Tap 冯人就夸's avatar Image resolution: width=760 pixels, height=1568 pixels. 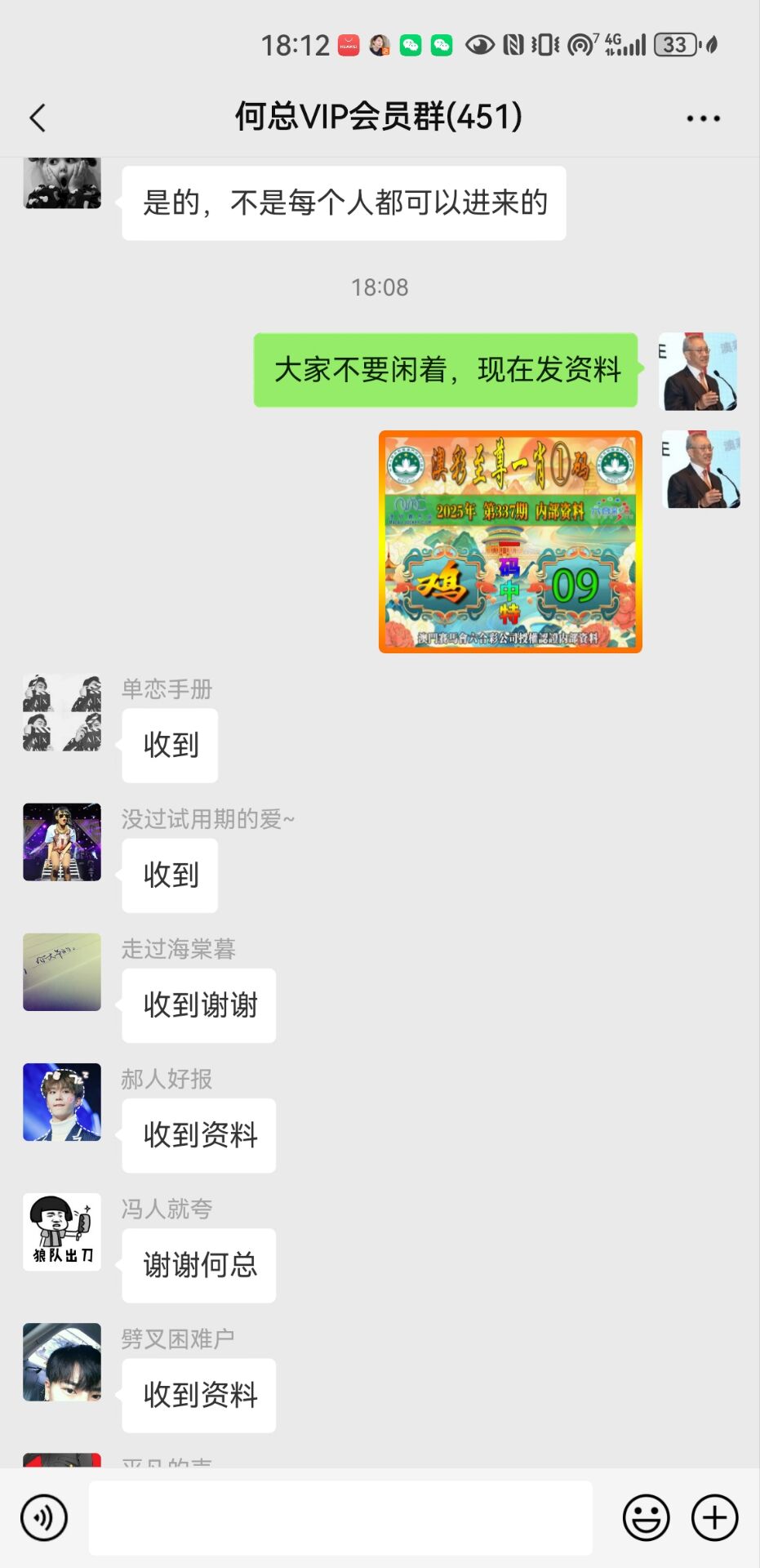[62, 1232]
